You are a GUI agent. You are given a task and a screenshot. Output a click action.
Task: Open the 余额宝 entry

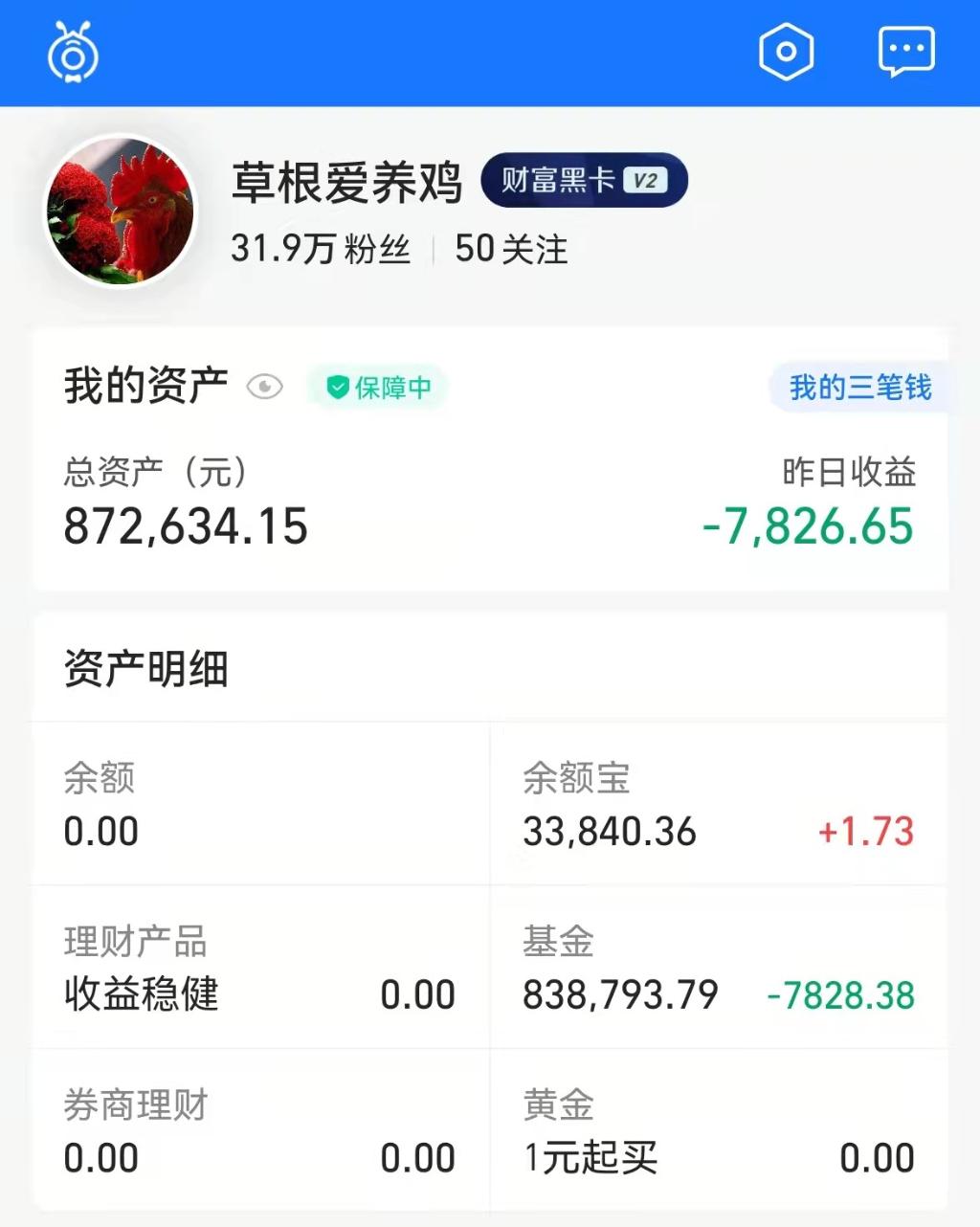click(x=718, y=805)
